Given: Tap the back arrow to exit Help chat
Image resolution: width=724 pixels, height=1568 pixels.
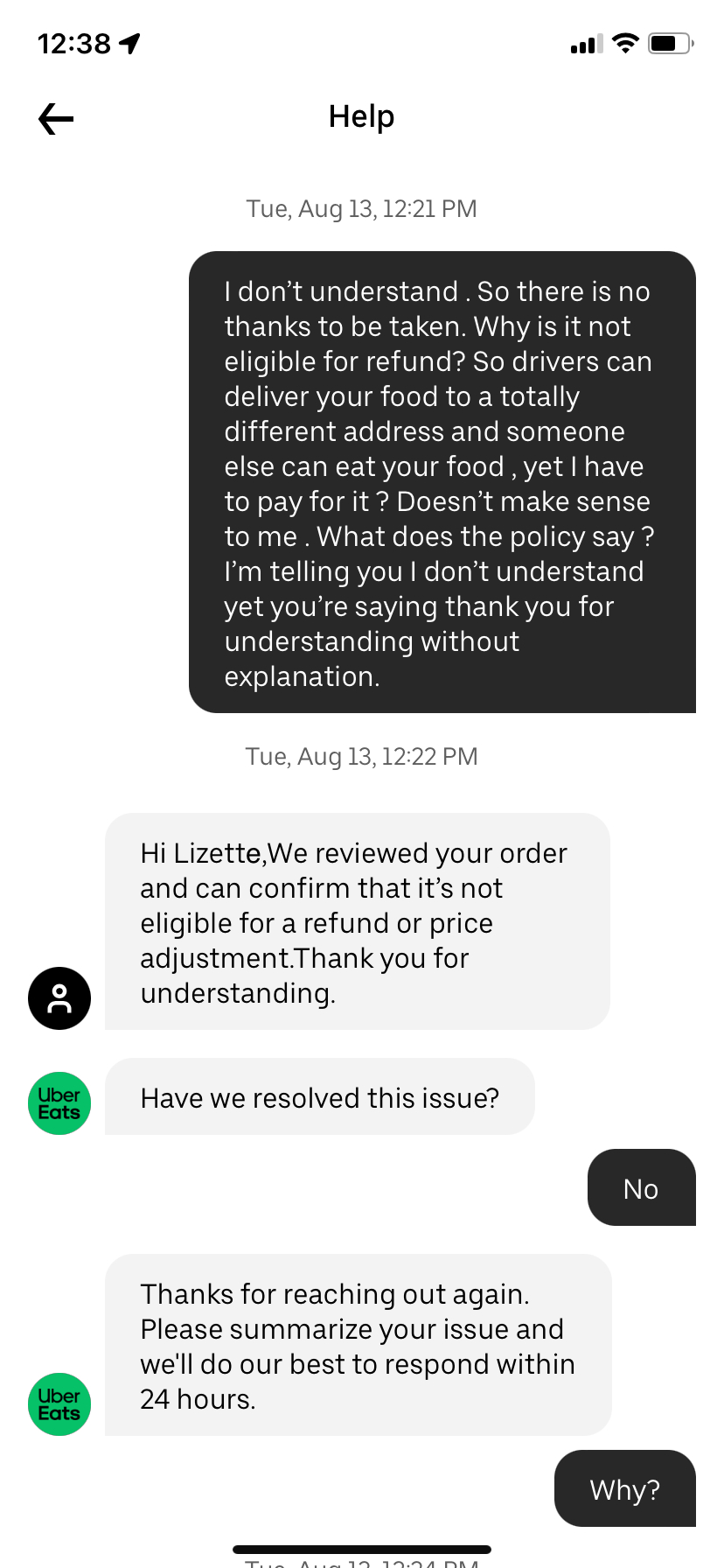Looking at the screenshot, I should pyautogui.click(x=55, y=118).
